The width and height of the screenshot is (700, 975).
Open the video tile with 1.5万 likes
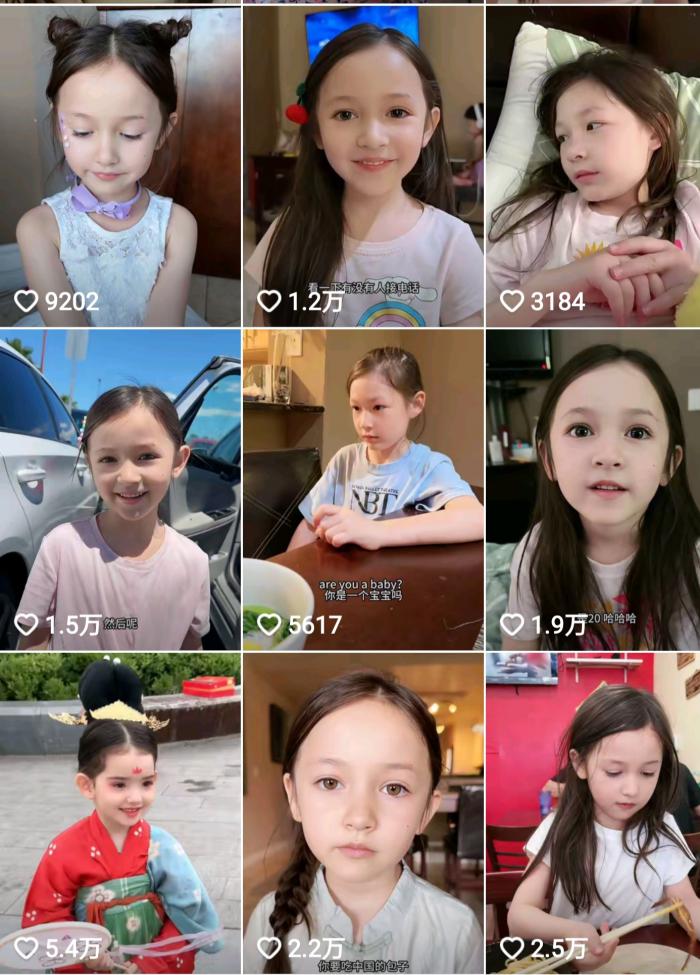tap(120, 490)
